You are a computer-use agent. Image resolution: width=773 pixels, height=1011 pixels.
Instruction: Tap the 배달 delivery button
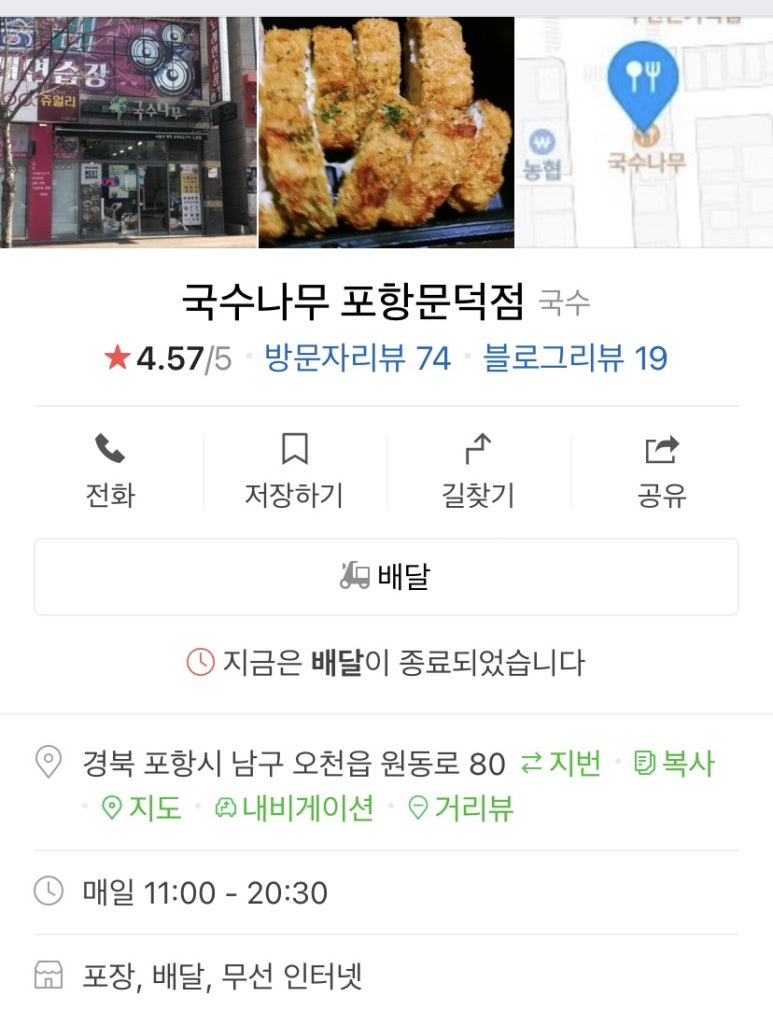[386, 577]
